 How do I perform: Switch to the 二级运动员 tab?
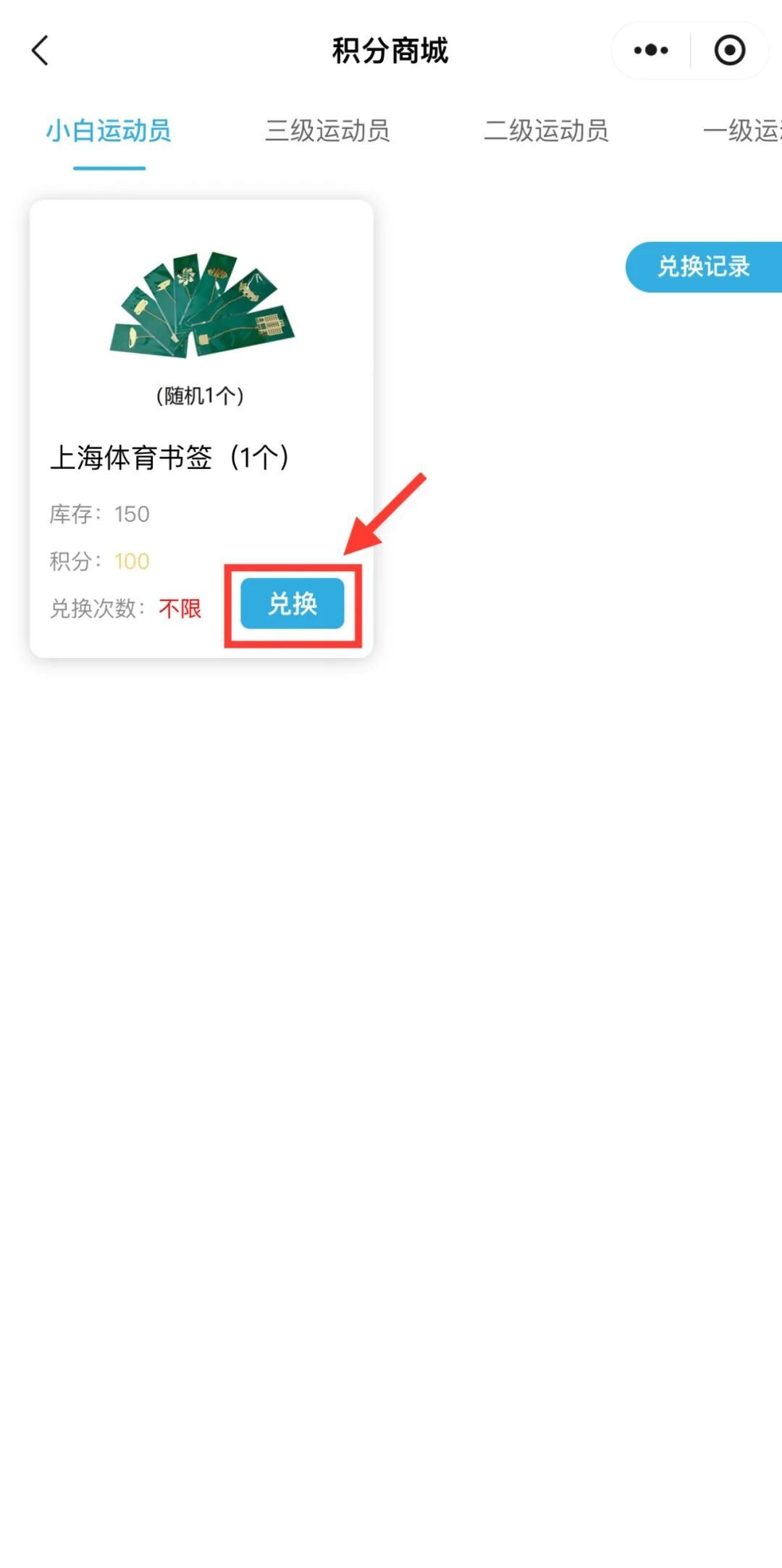pyautogui.click(x=546, y=131)
